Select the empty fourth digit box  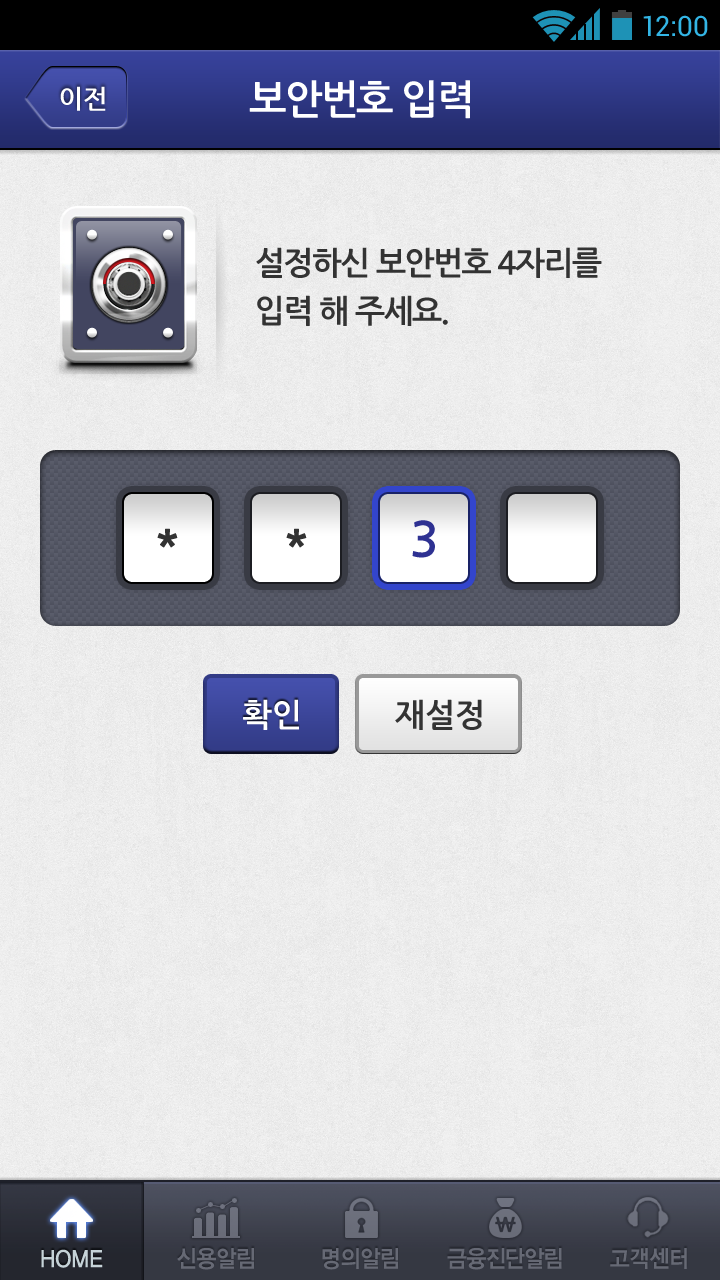point(552,538)
